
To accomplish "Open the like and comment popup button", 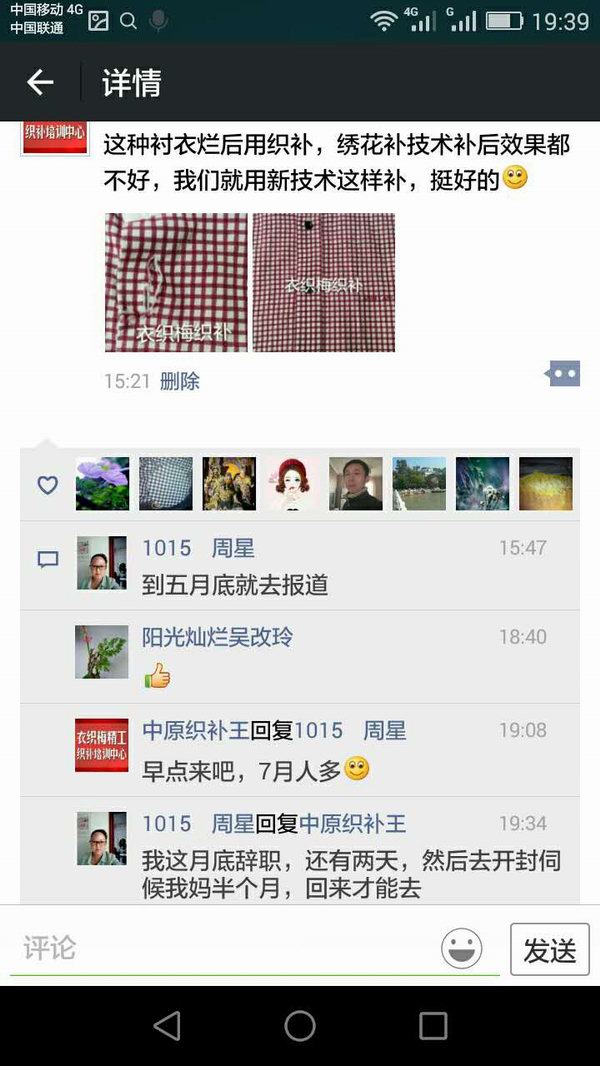I will (563, 374).
